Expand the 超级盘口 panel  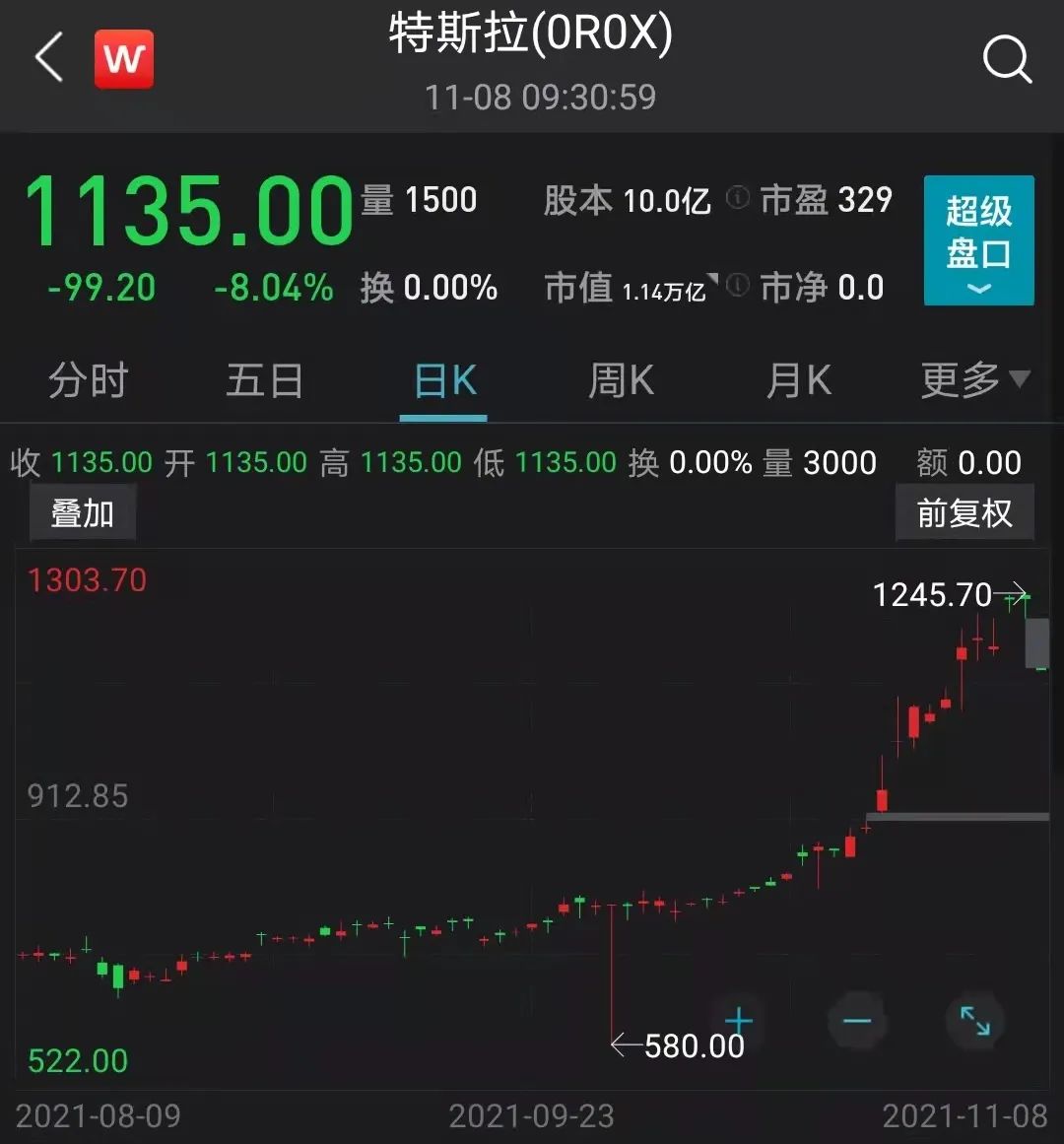tap(978, 240)
